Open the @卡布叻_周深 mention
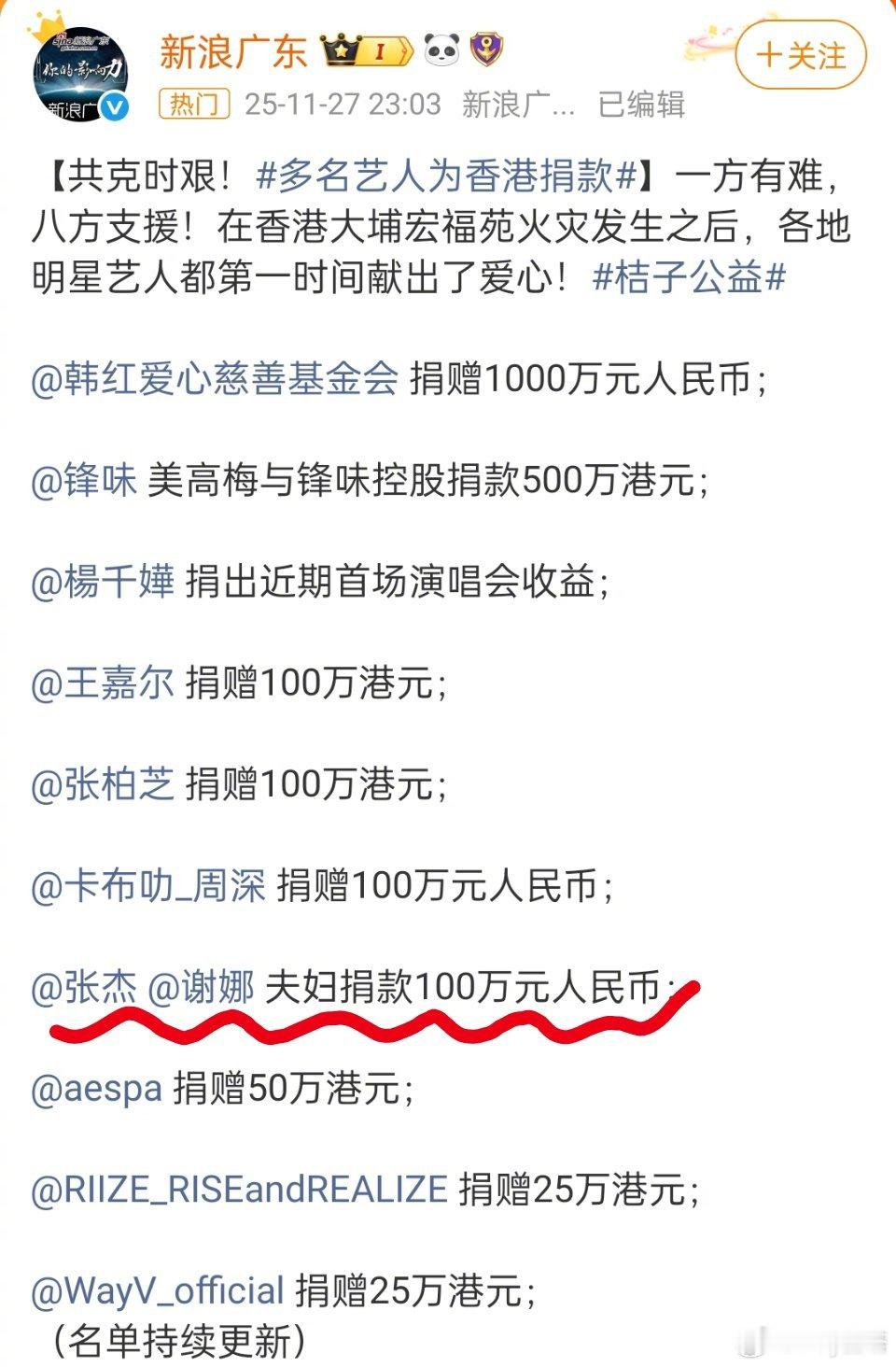Screen dimensions: 896x1367 (x=152, y=887)
